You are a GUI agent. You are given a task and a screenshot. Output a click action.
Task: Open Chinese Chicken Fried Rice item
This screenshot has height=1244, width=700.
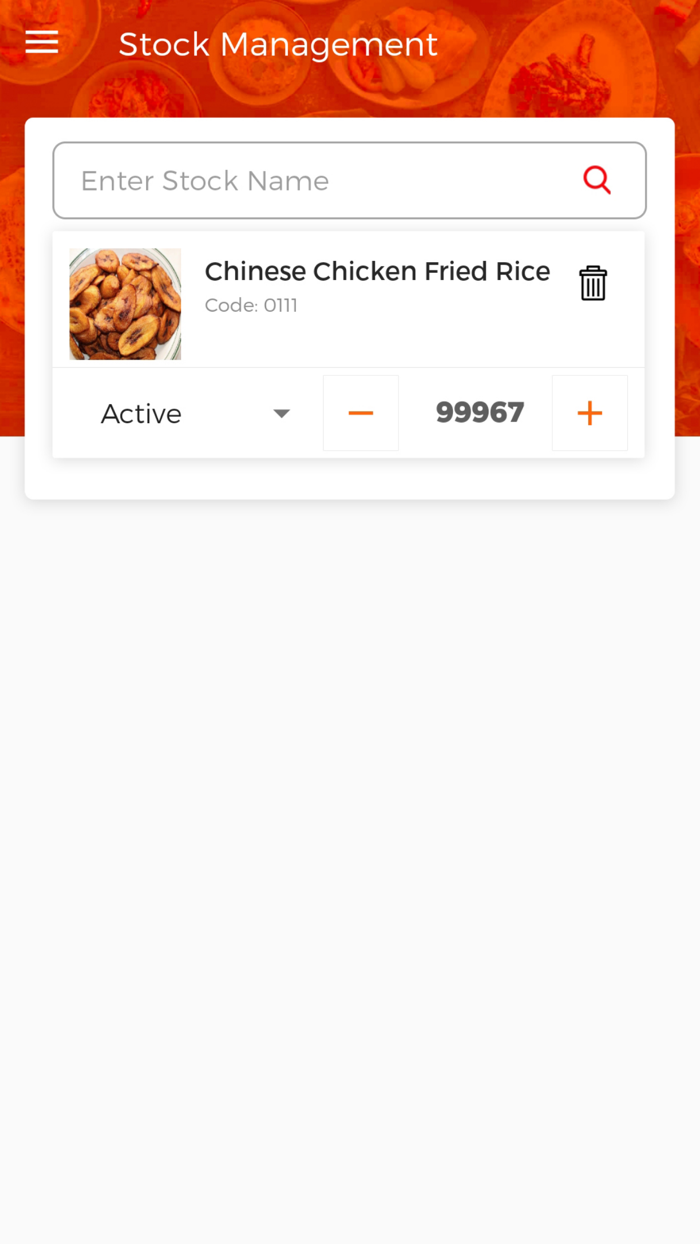tap(376, 272)
